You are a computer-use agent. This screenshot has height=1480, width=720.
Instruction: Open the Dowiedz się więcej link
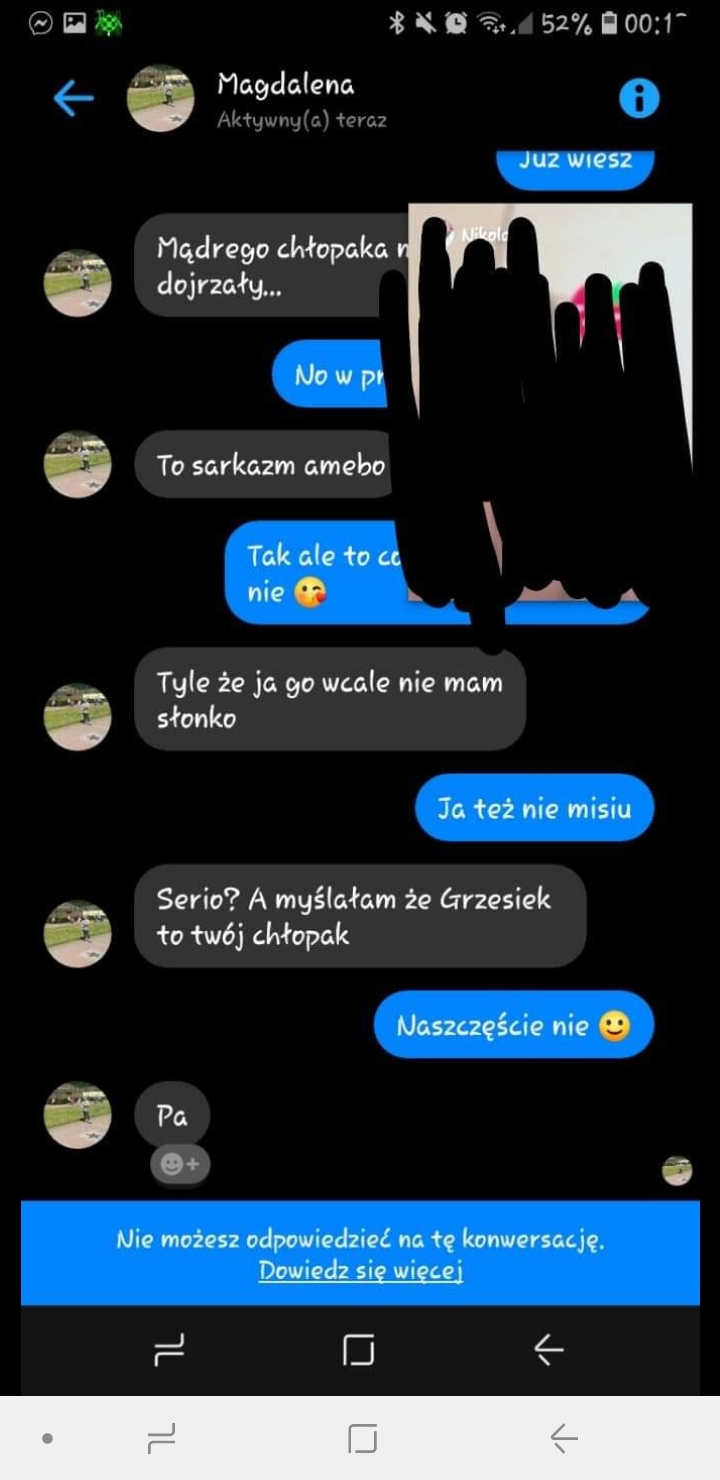[360, 1271]
